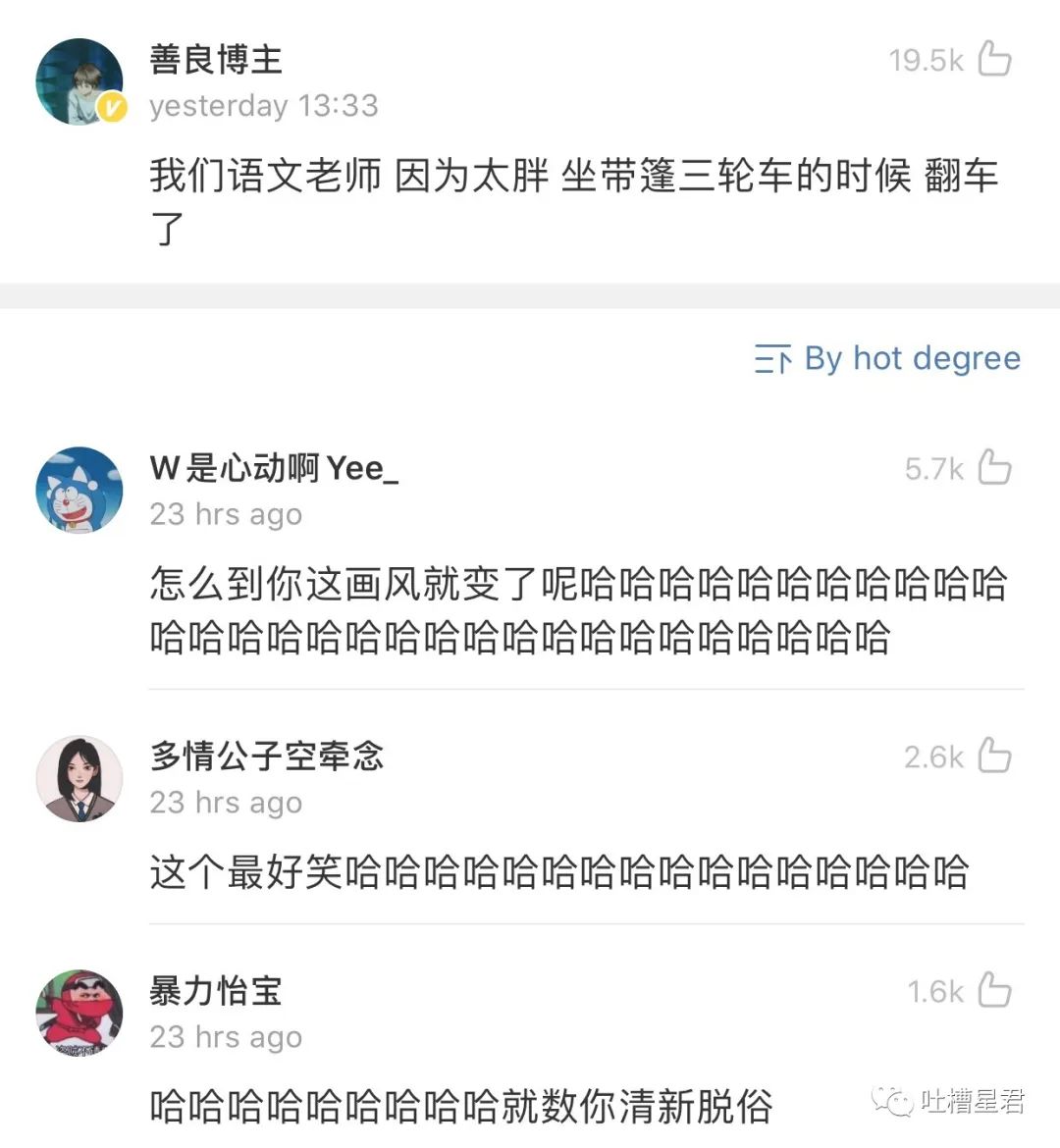Image resolution: width=1060 pixels, height=1148 pixels.
Task: Open 善良博主's profile avatar
Action: pos(79,81)
